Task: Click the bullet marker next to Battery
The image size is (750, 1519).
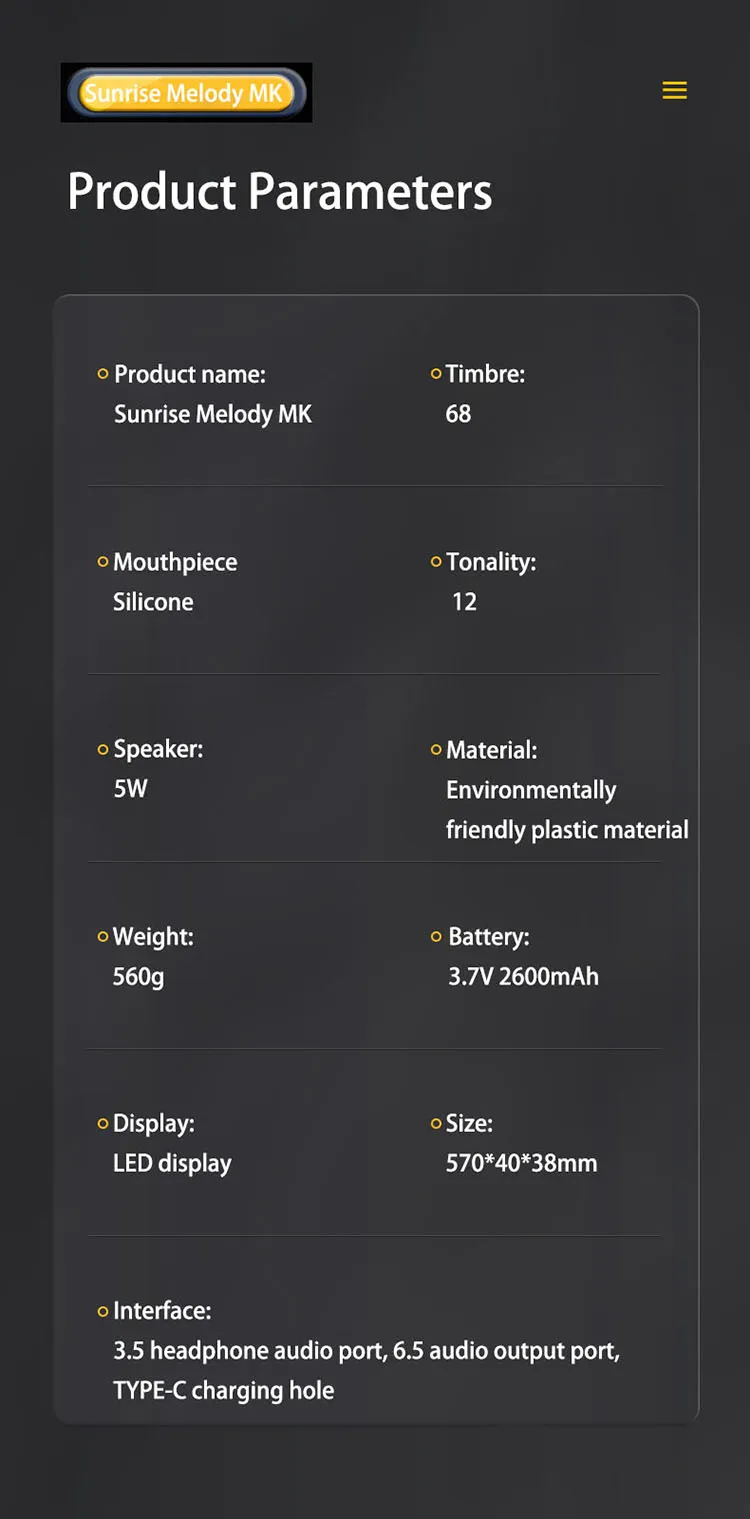Action: (x=434, y=937)
